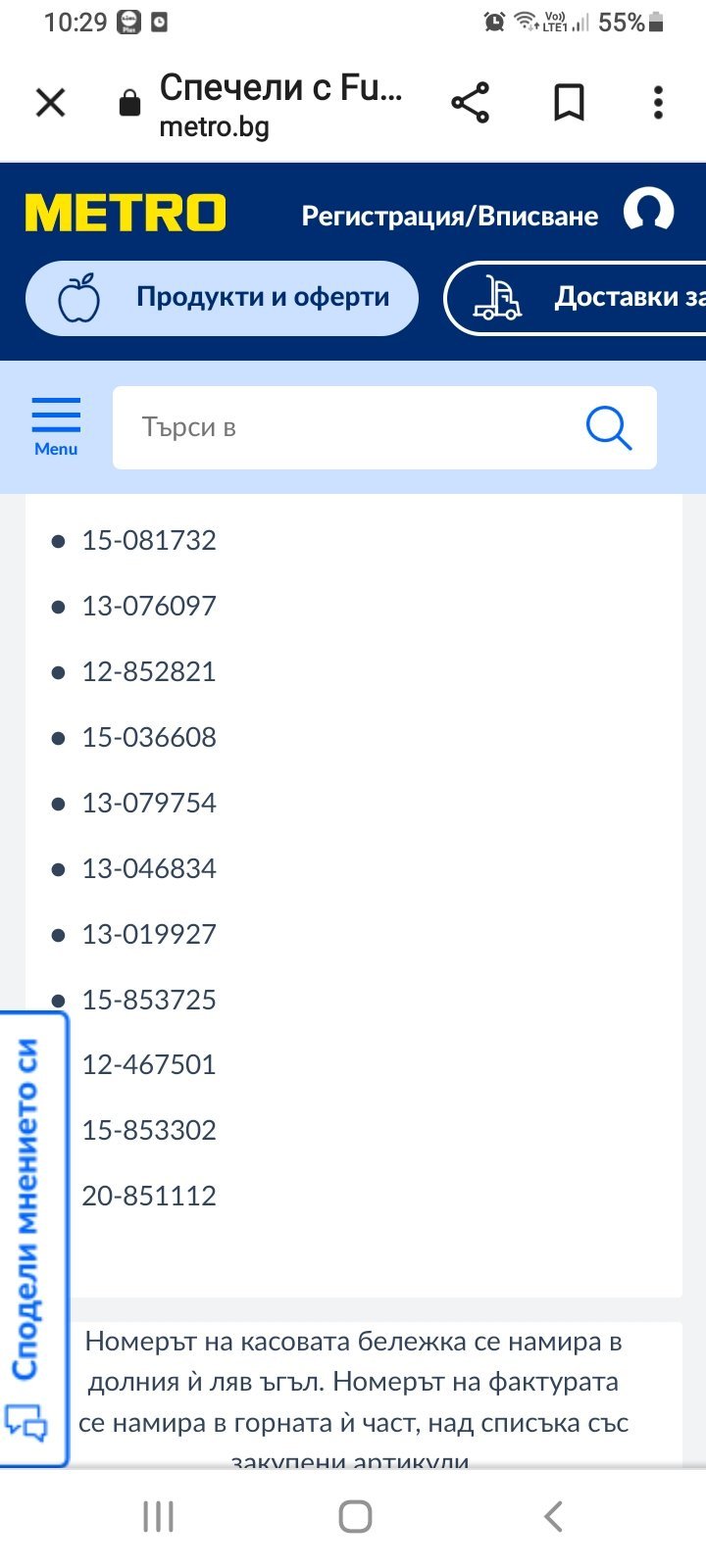
Task: Bookmark the current page
Action: (569, 102)
